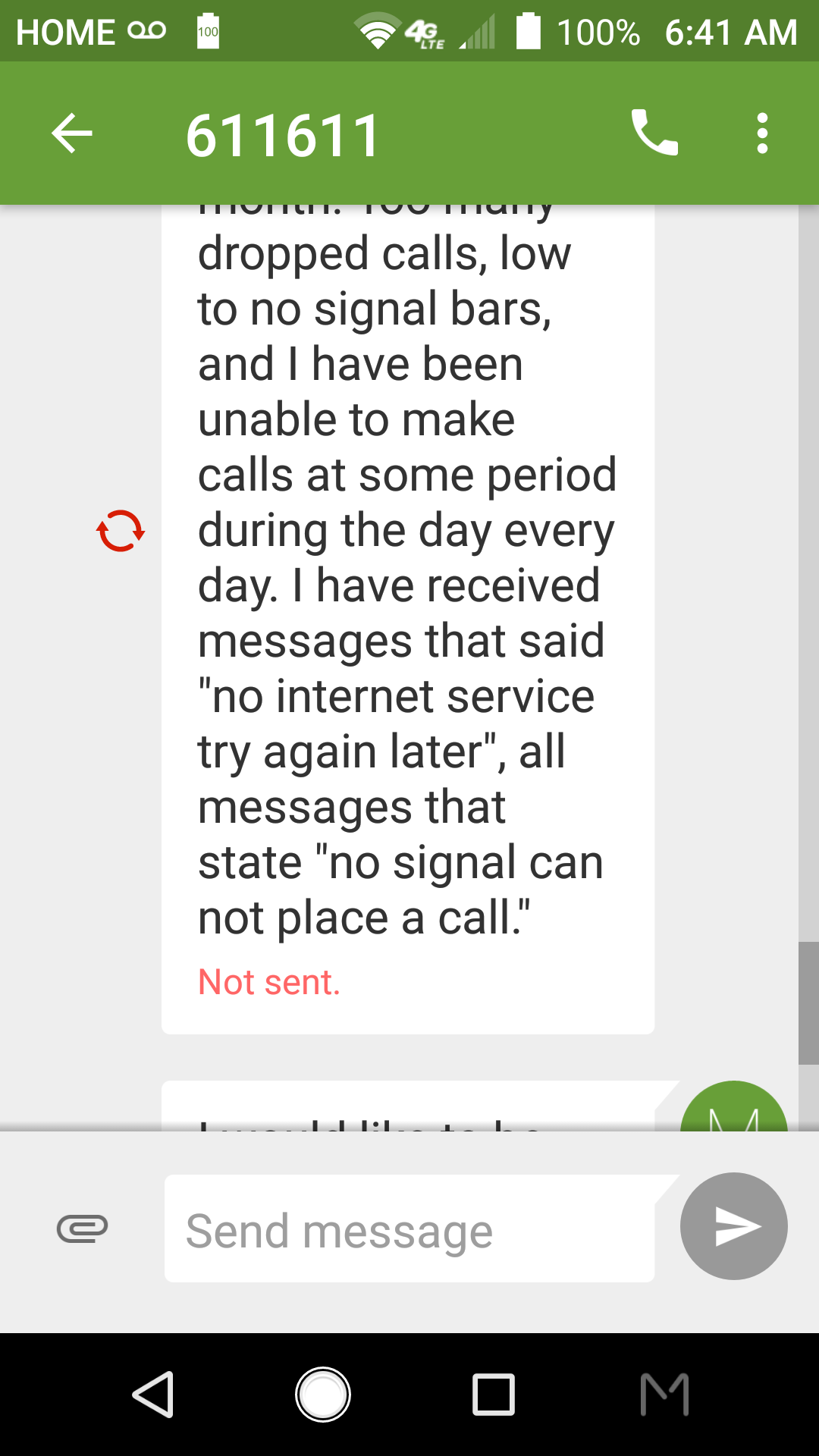819x1456 pixels.
Task: Tap the system home button
Action: click(x=323, y=1394)
